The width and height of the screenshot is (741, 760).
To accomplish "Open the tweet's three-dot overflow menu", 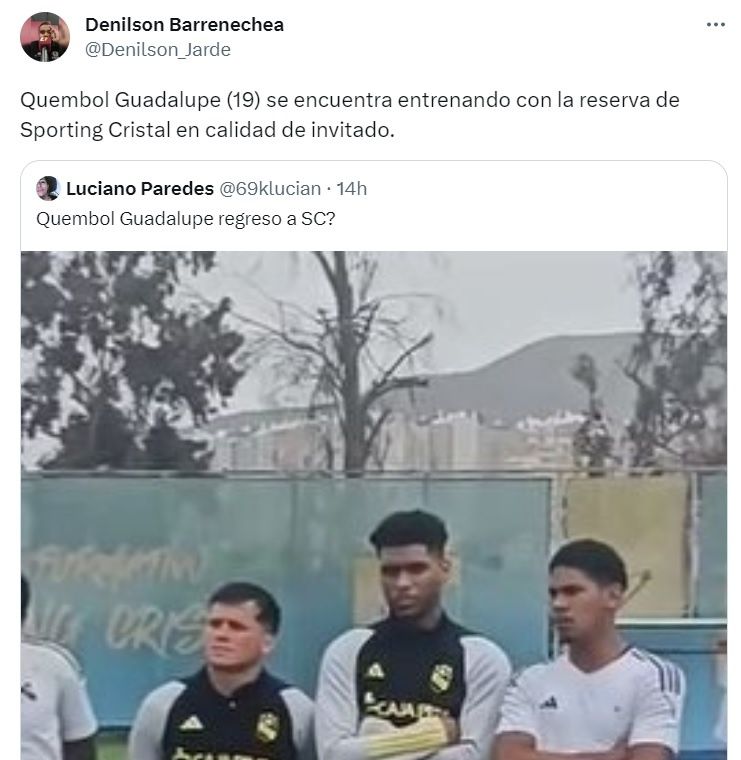I will click(715, 25).
